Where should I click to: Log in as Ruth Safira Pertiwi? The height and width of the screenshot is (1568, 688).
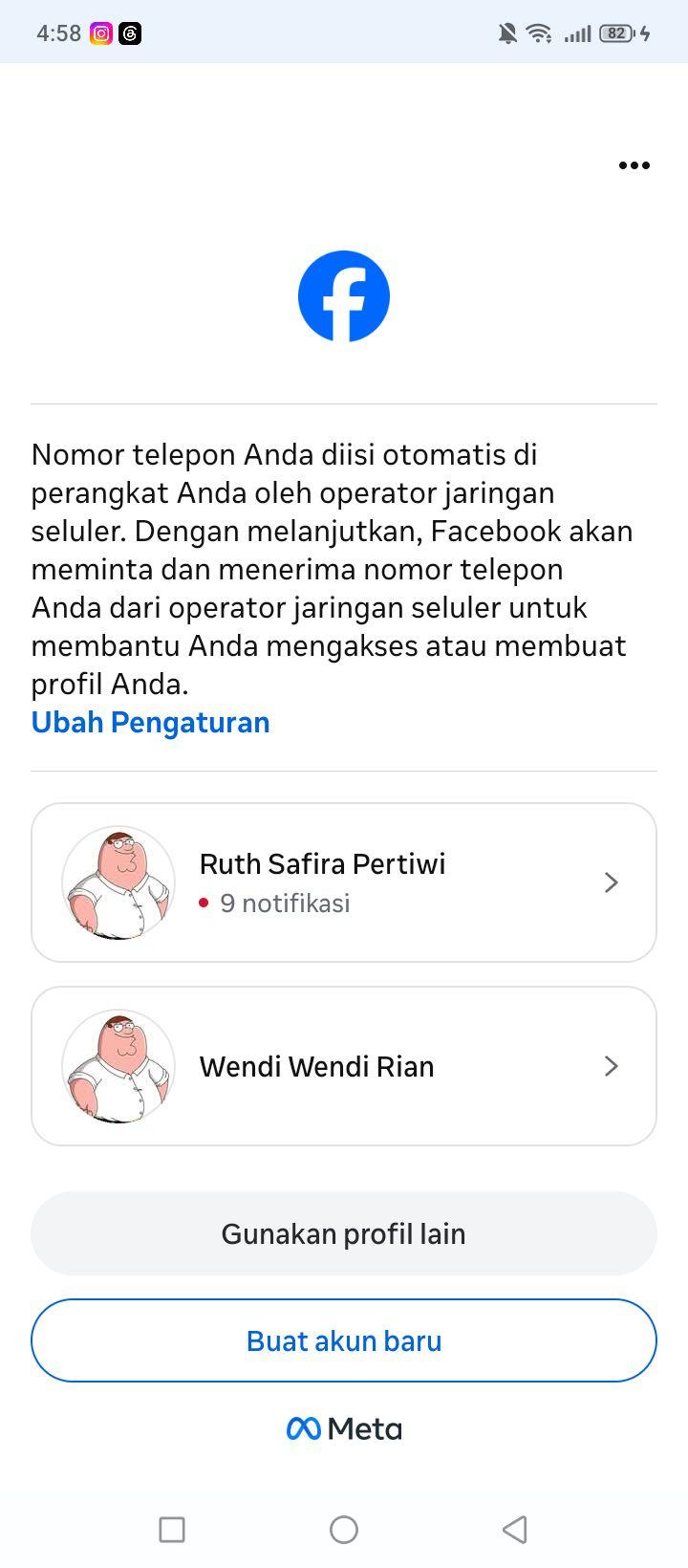point(344,882)
